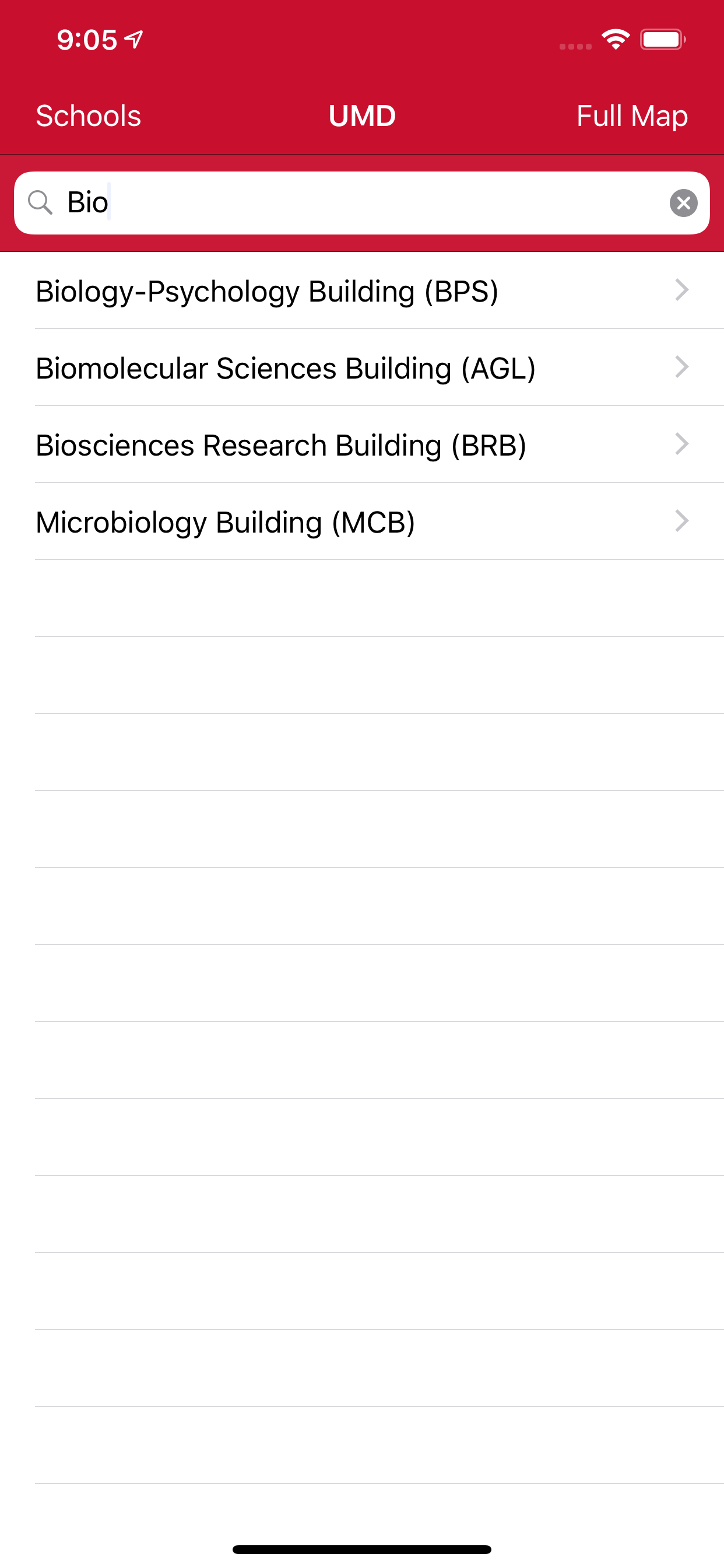Clear the search text with the X icon
Screen dimensions: 724x1568
coord(683,202)
